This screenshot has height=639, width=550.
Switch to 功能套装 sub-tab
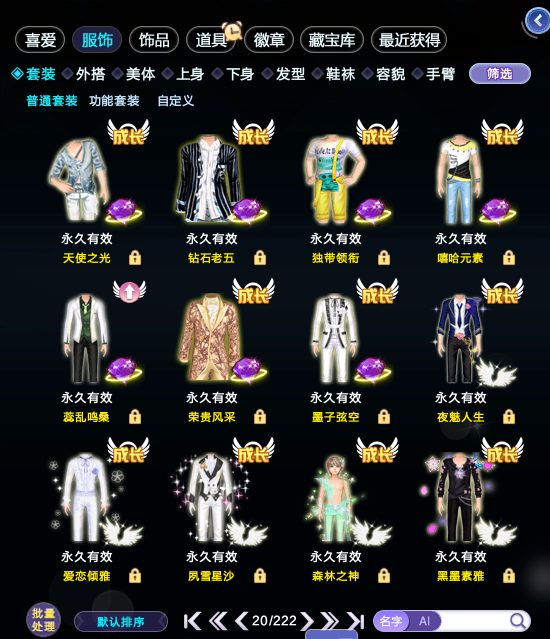pos(114,101)
